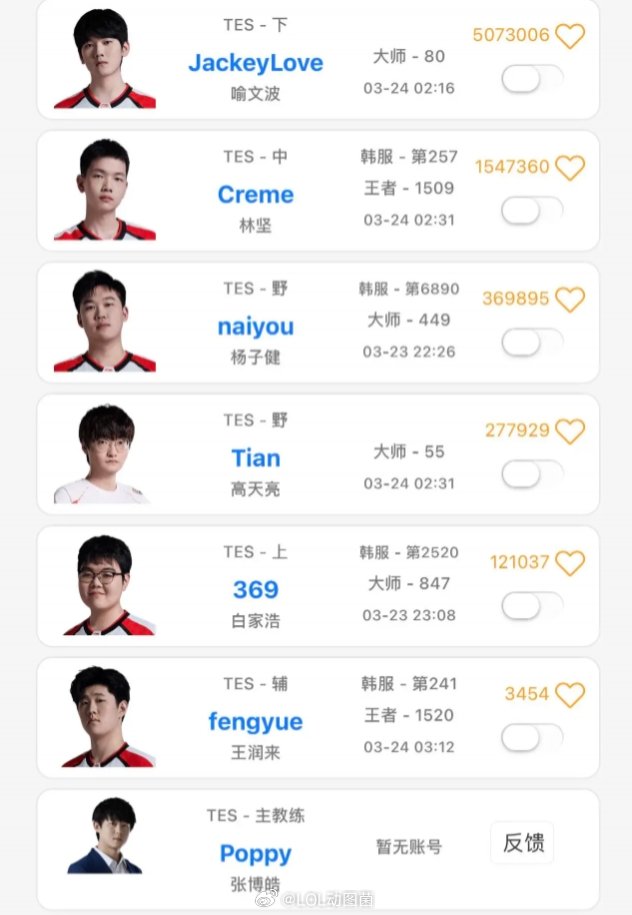Like JackeyLove with the heart icon
Image resolution: width=632 pixels, height=915 pixels.
[x=569, y=36]
